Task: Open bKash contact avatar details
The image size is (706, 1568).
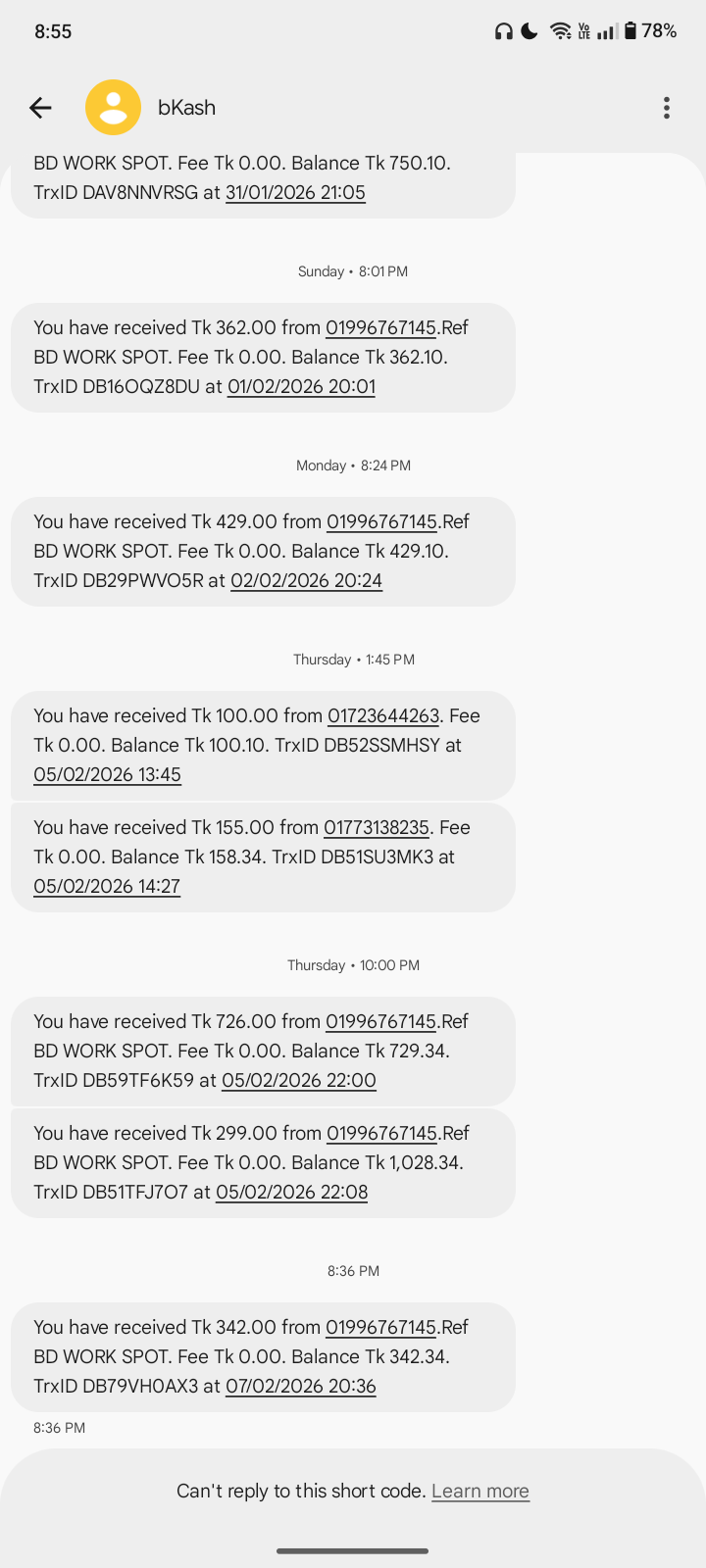Action: 114,108
